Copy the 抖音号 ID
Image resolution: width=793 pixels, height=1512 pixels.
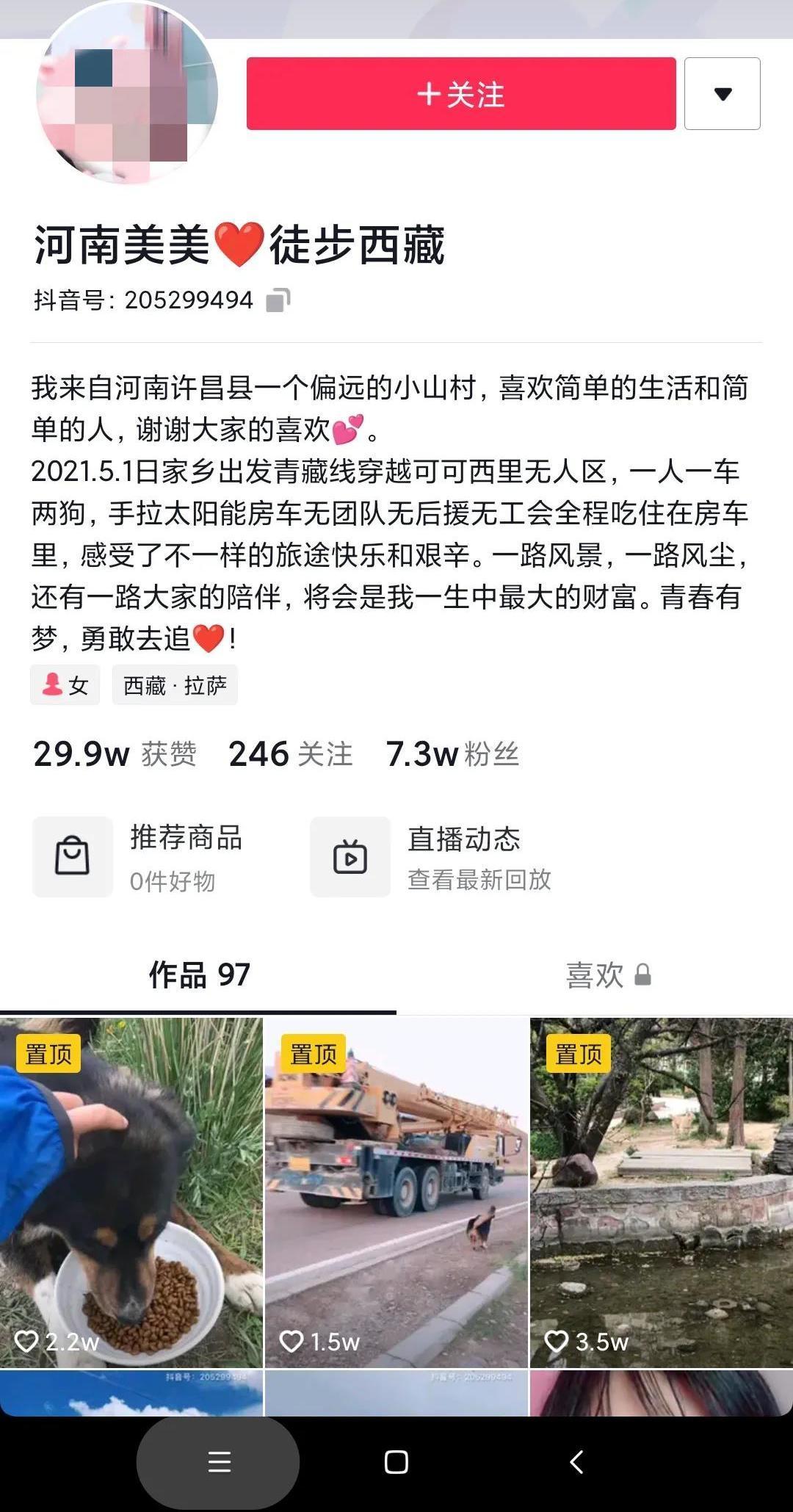coord(278,300)
